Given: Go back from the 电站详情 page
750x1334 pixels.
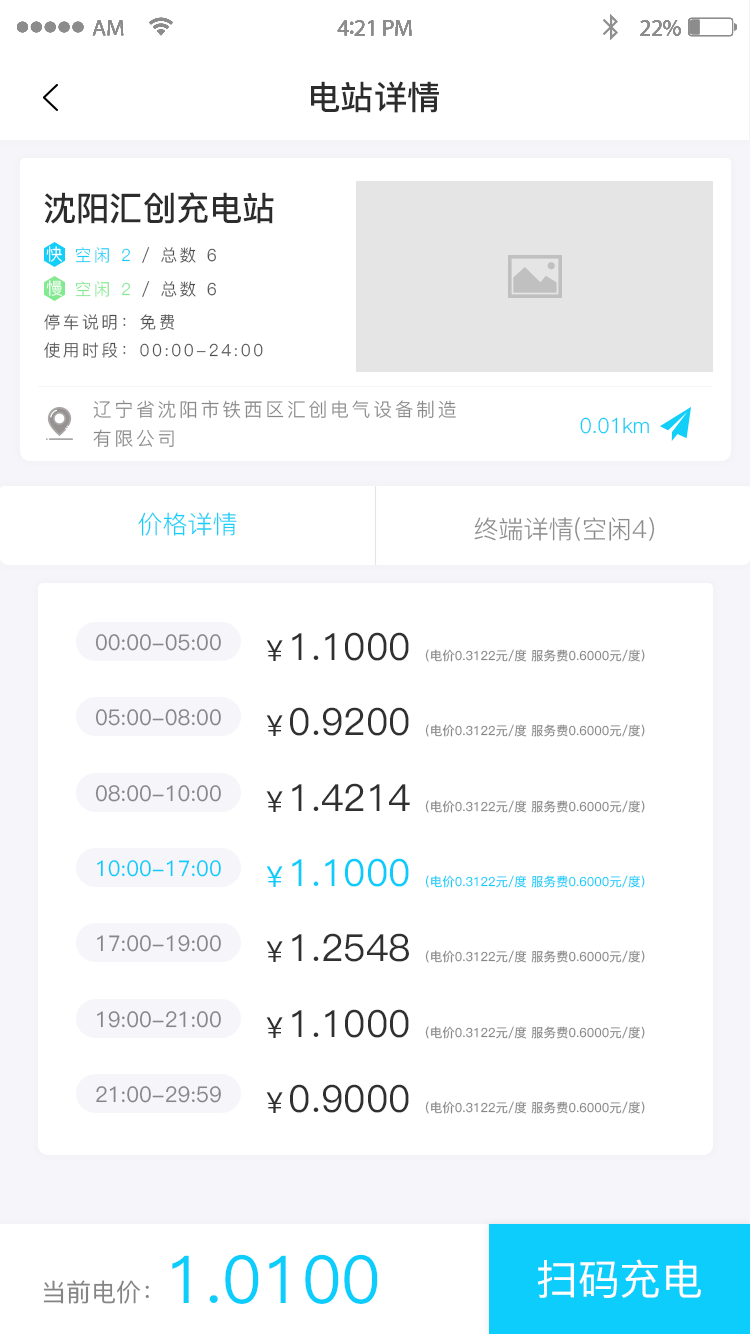Looking at the screenshot, I should 51,97.
